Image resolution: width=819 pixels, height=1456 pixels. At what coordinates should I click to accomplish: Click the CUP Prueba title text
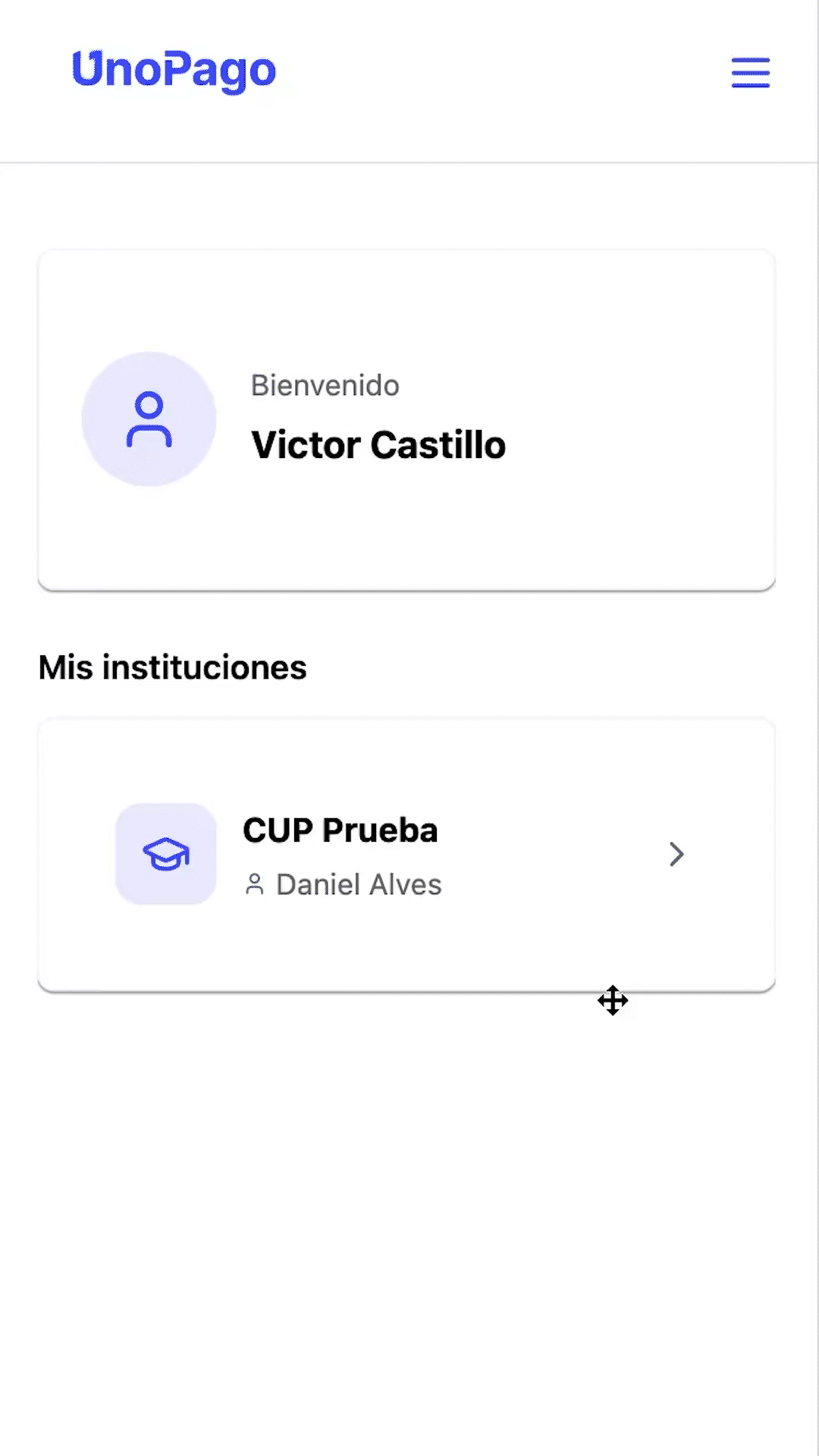pyautogui.click(x=340, y=830)
